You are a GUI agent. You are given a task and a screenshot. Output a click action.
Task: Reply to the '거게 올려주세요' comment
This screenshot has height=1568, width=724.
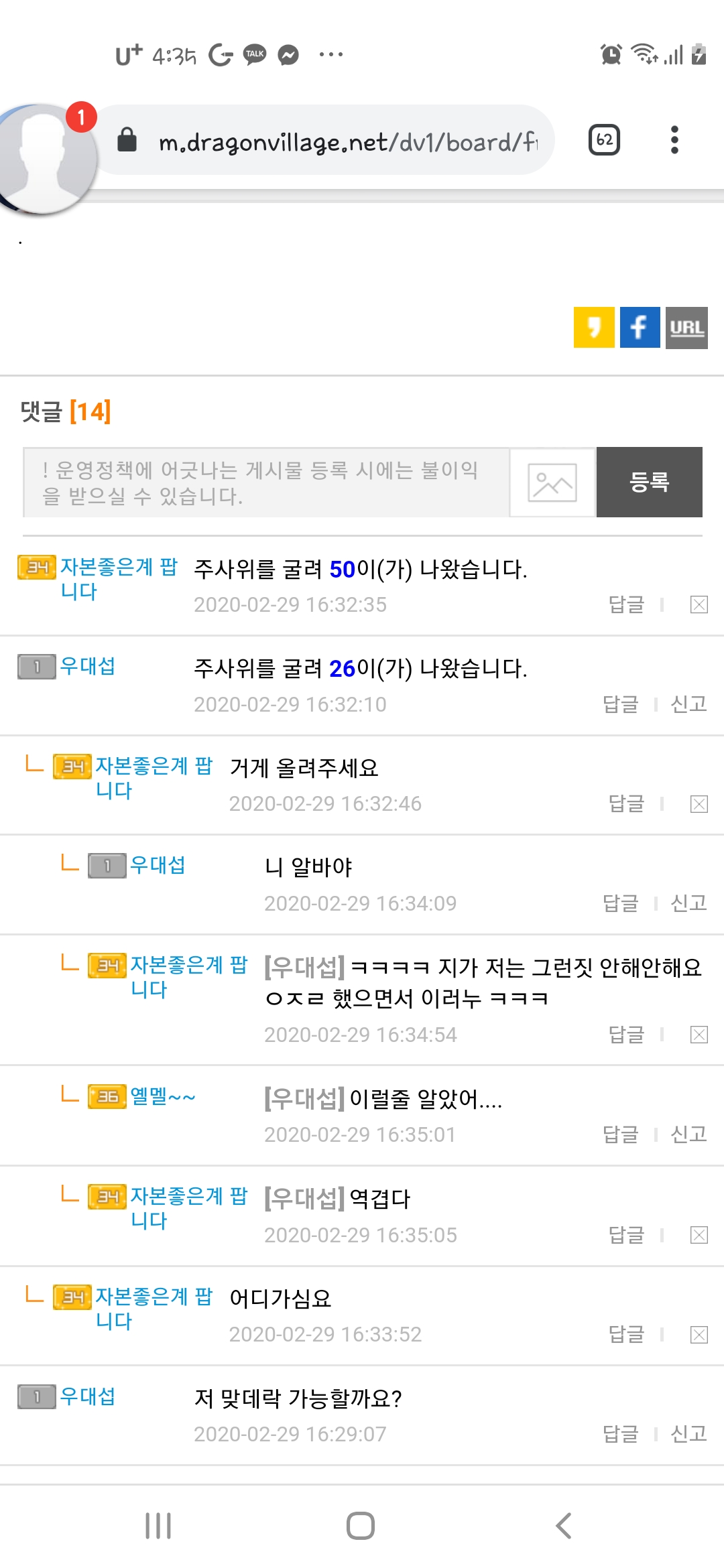(625, 803)
